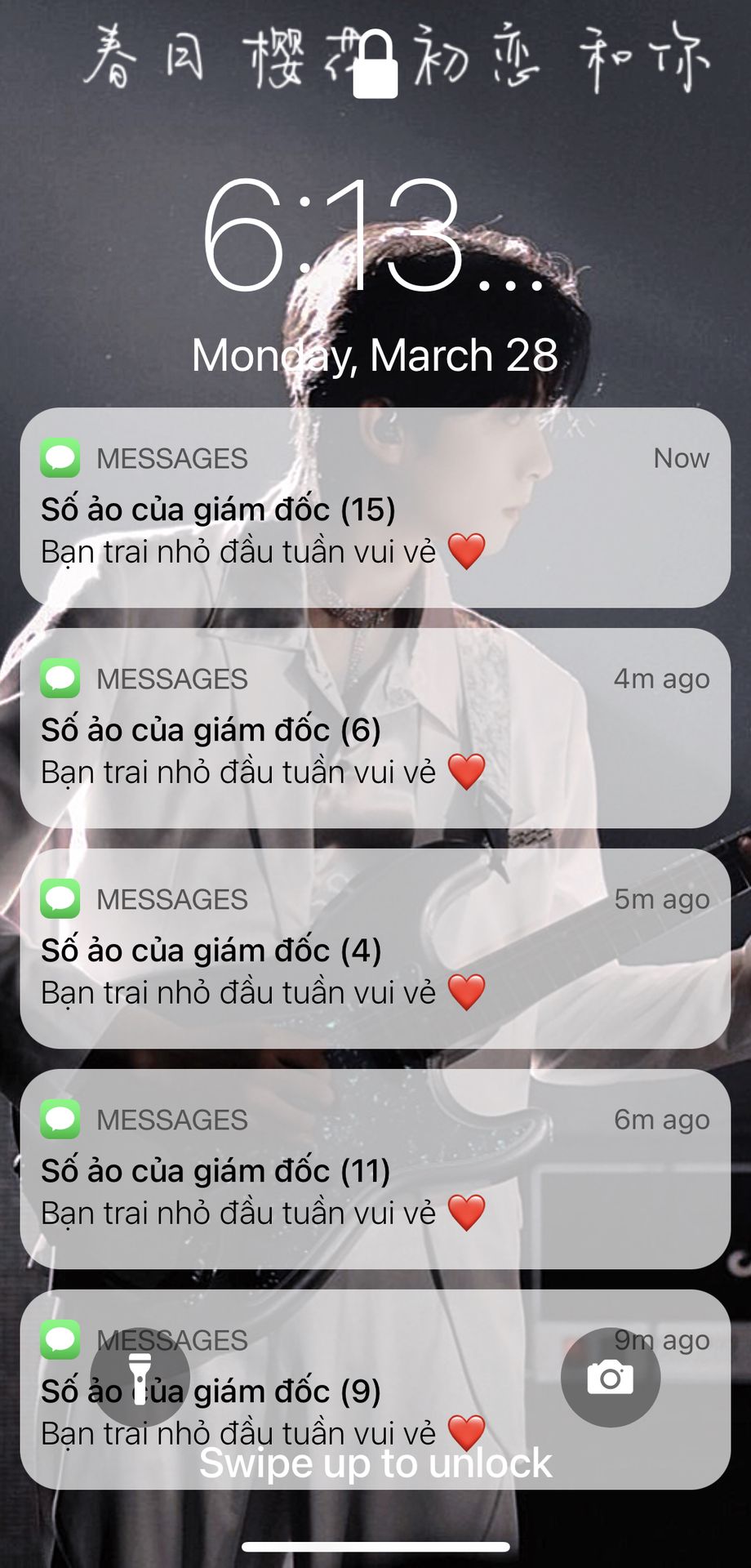Open the Messages notification from group (6)

point(375,728)
